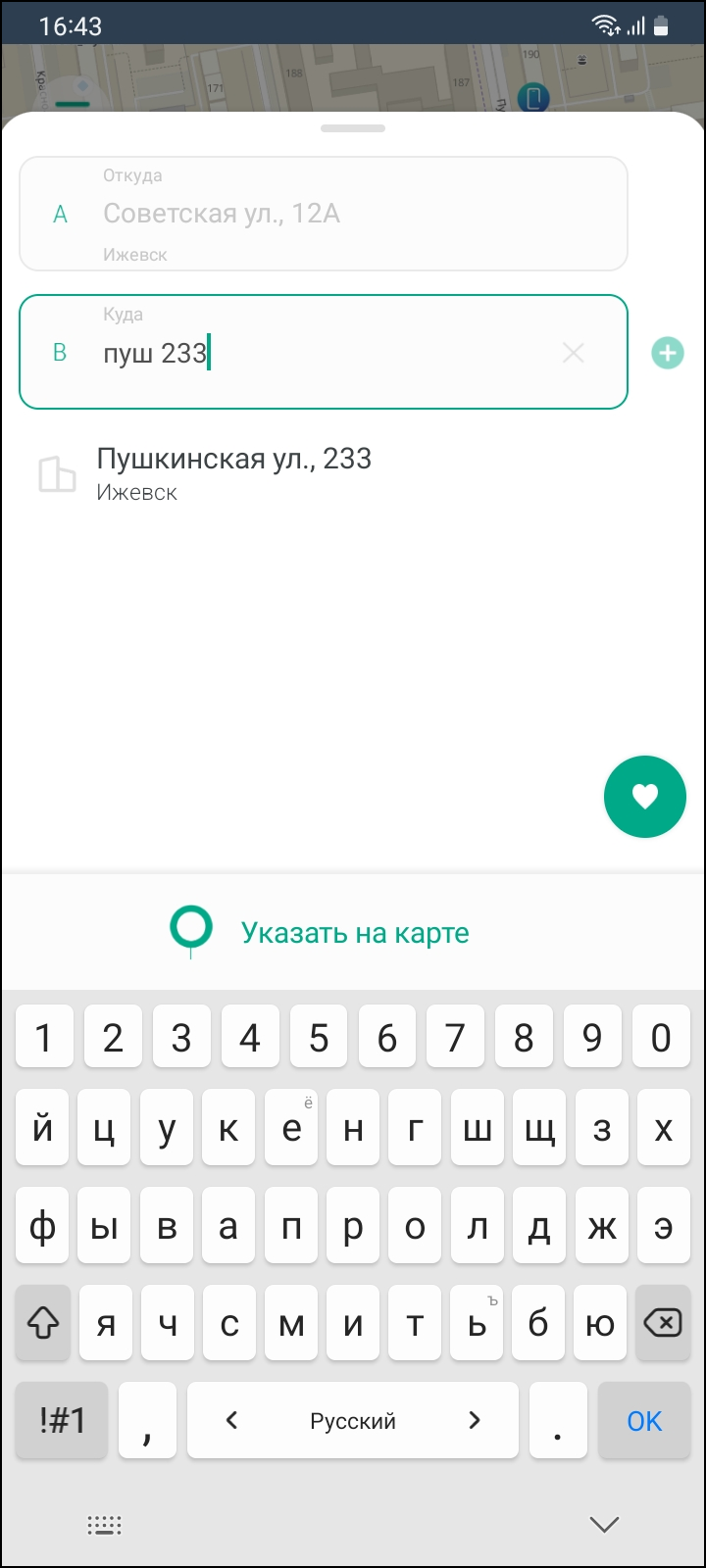Edit the Откуда pickup address field

click(x=324, y=214)
